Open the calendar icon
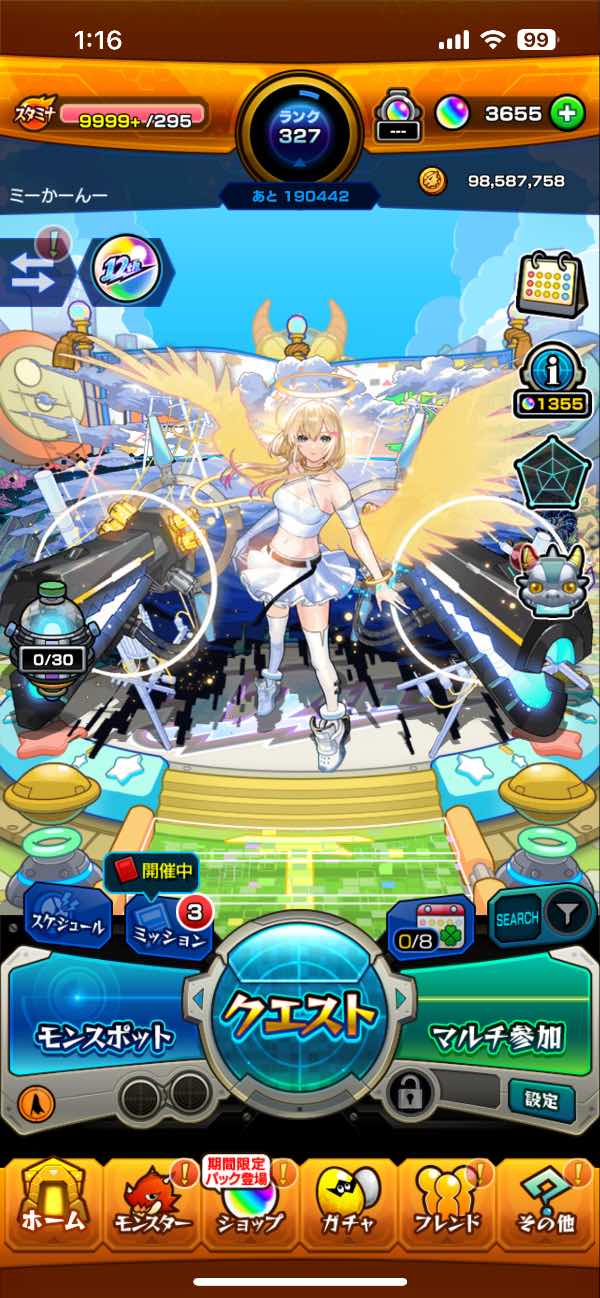This screenshot has width=600, height=1298. coord(549,285)
